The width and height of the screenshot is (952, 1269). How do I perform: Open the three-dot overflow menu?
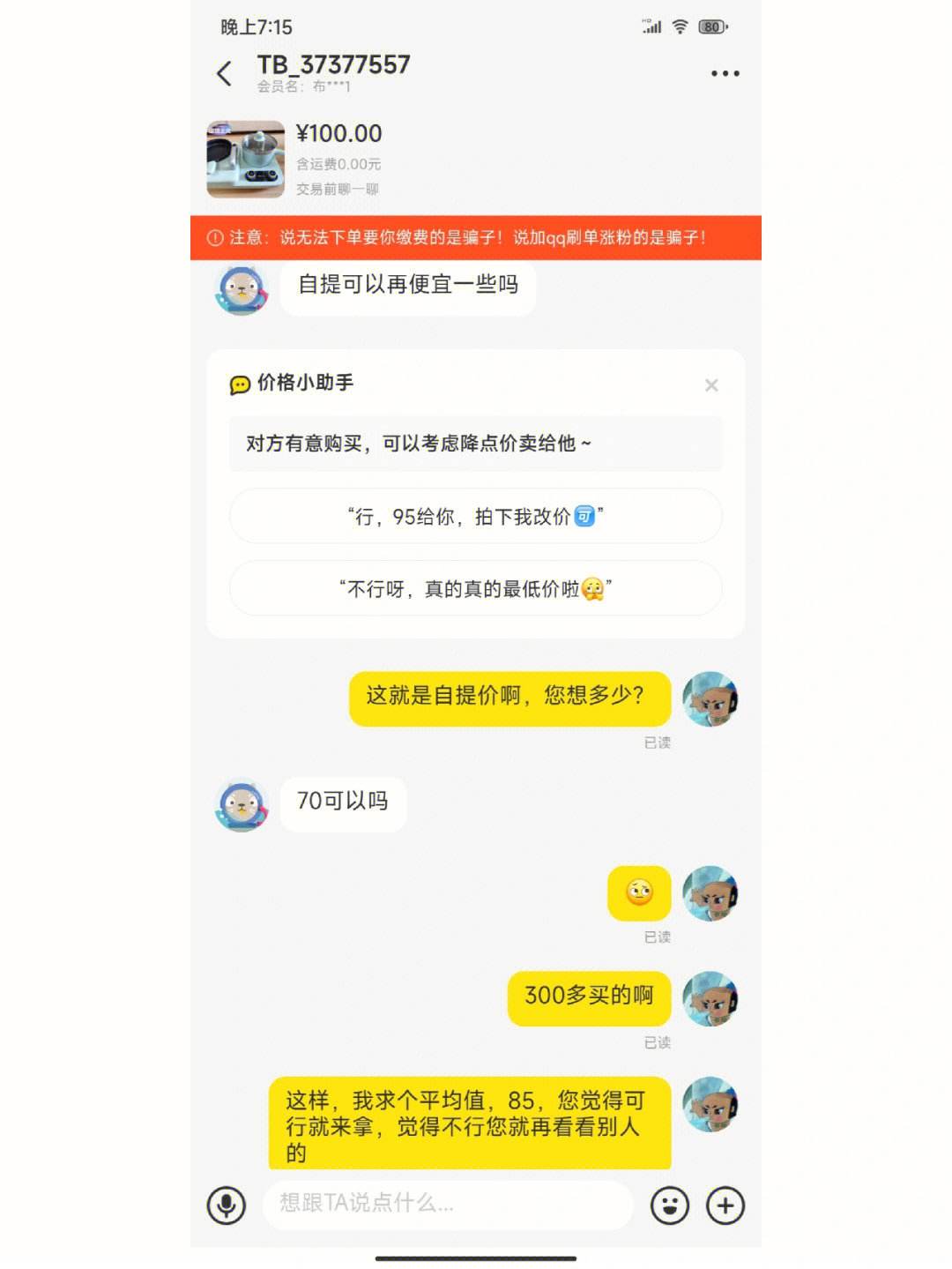[725, 73]
